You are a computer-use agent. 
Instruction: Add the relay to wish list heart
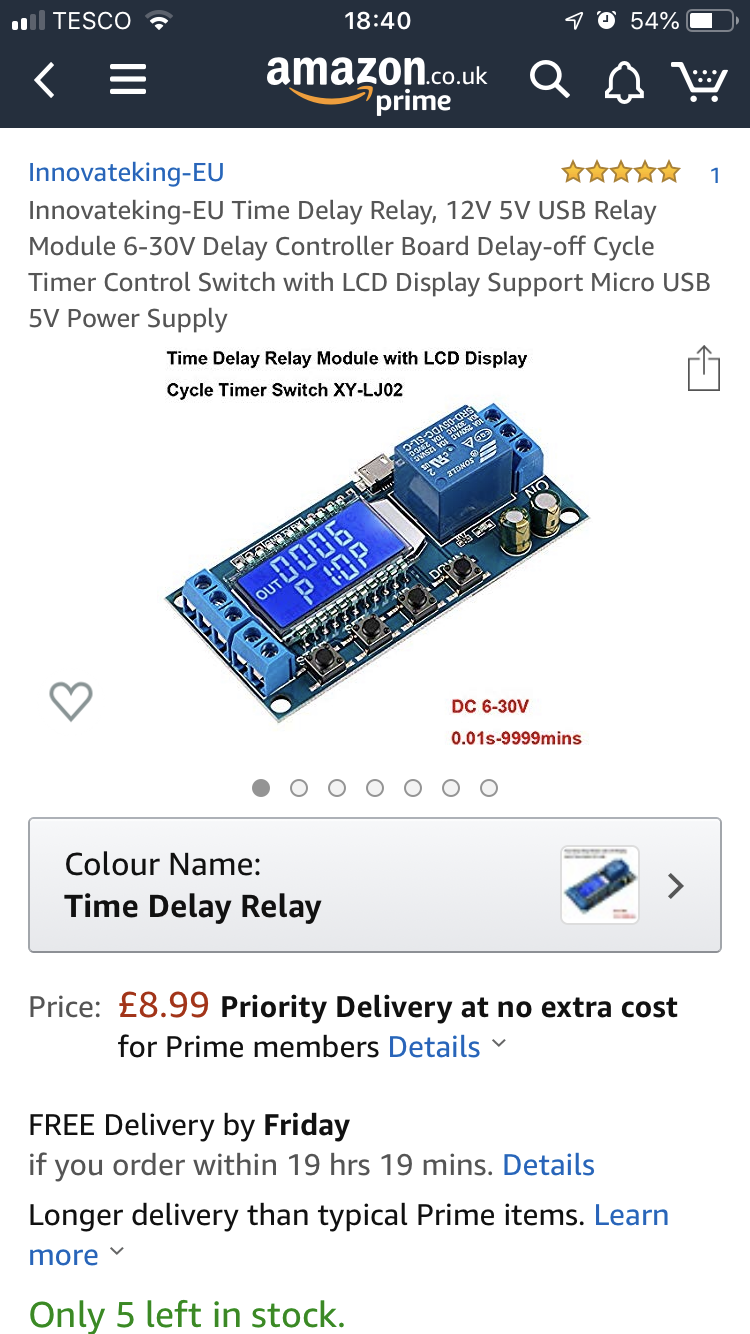(x=71, y=701)
